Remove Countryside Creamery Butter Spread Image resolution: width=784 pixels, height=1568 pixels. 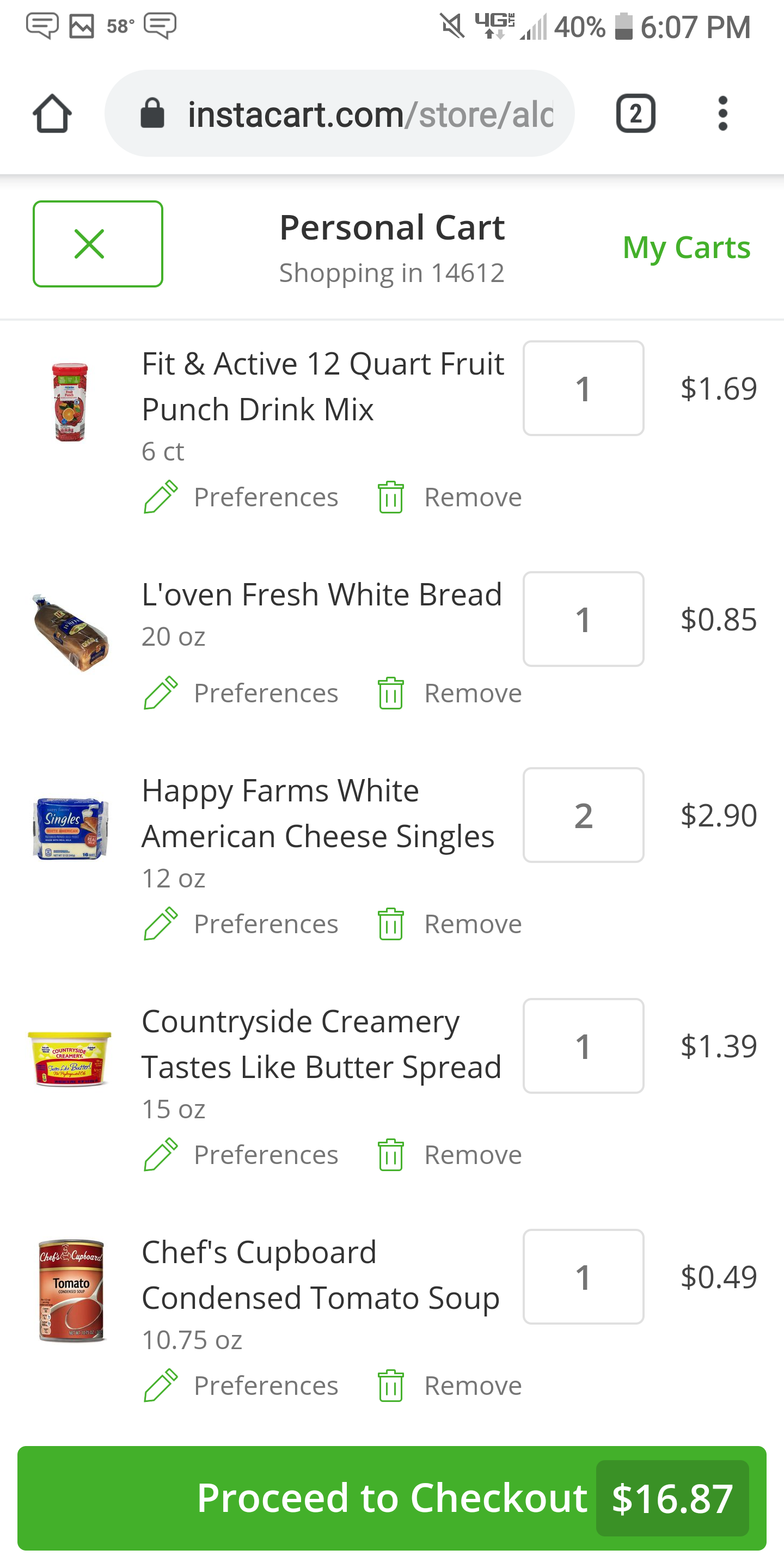[449, 1155]
